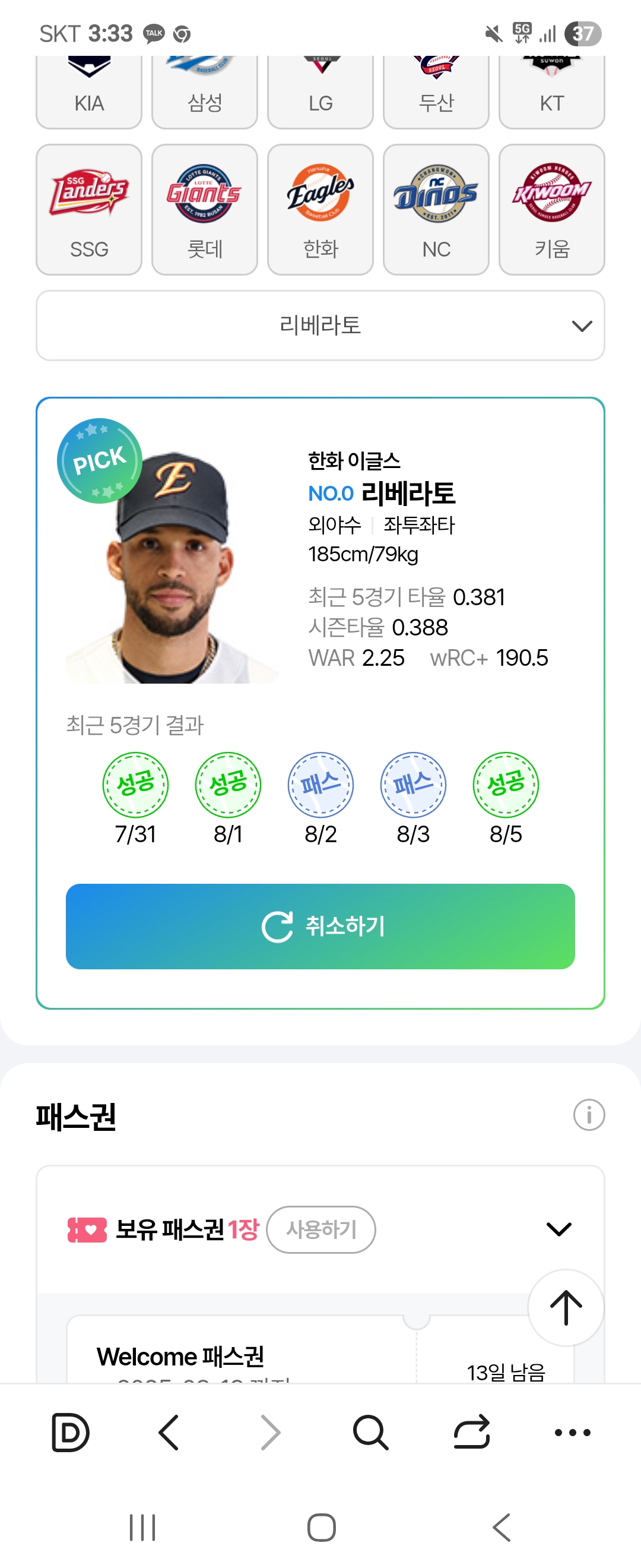The height and width of the screenshot is (1568, 641).
Task: Open the 리베라토 player dropdown
Action: pos(320,325)
